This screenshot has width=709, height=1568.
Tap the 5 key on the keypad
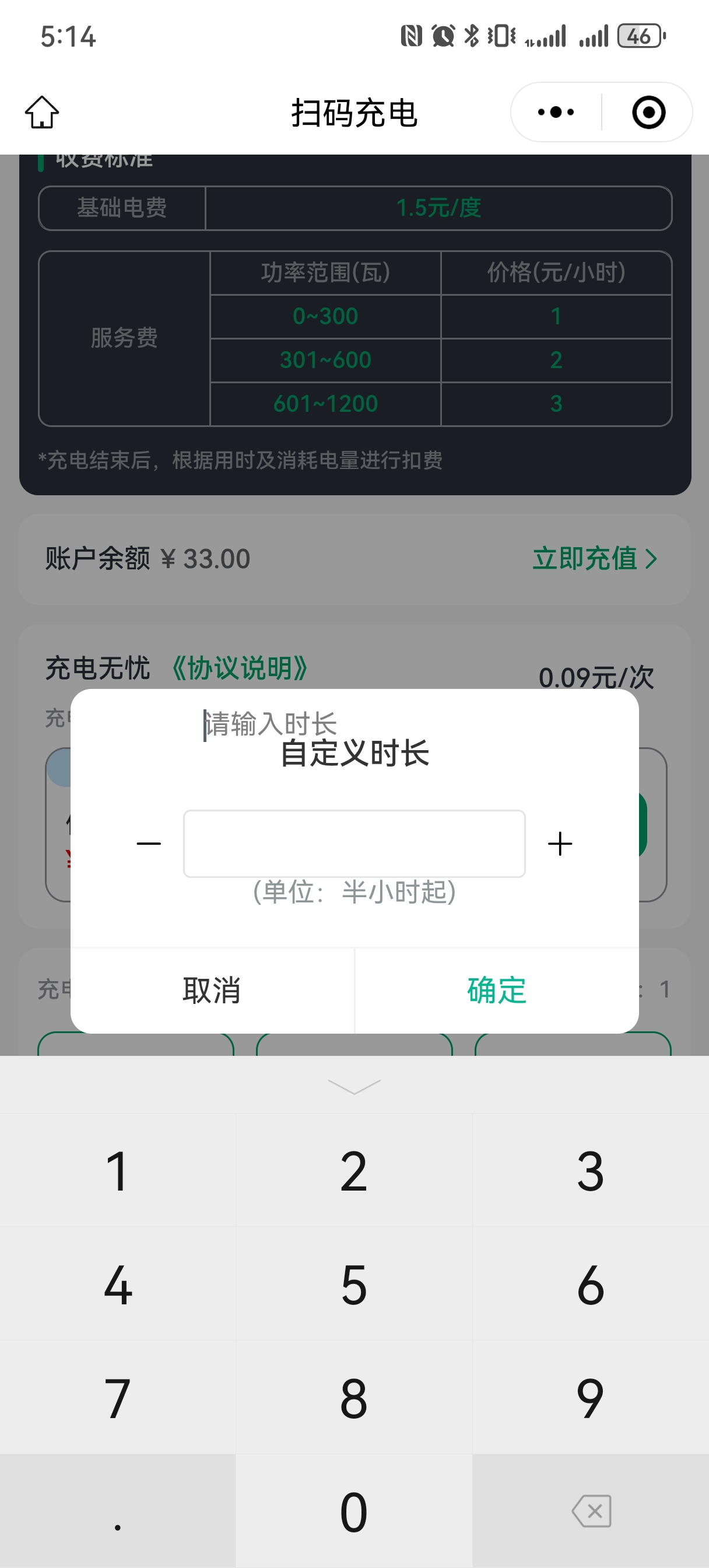coord(354,1284)
